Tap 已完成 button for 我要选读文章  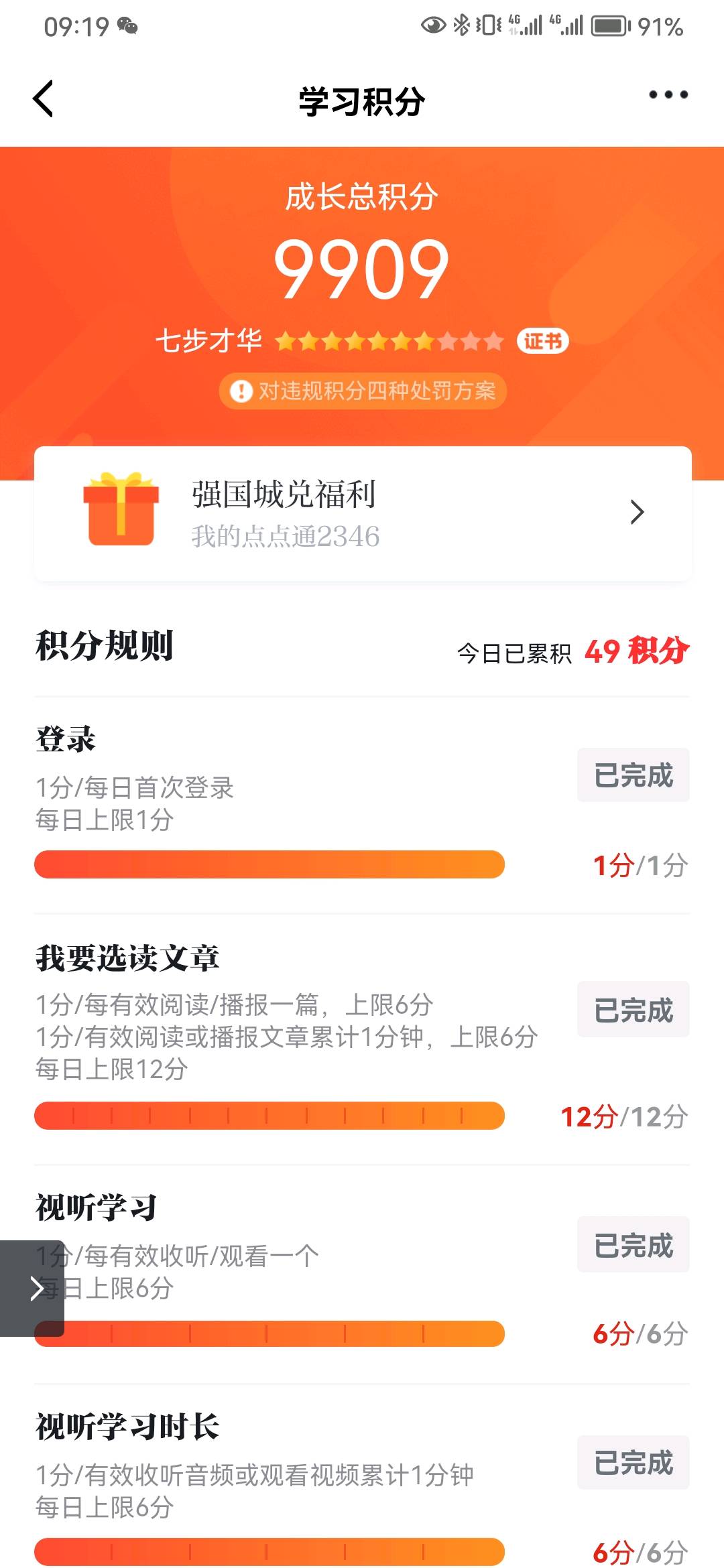(633, 1010)
